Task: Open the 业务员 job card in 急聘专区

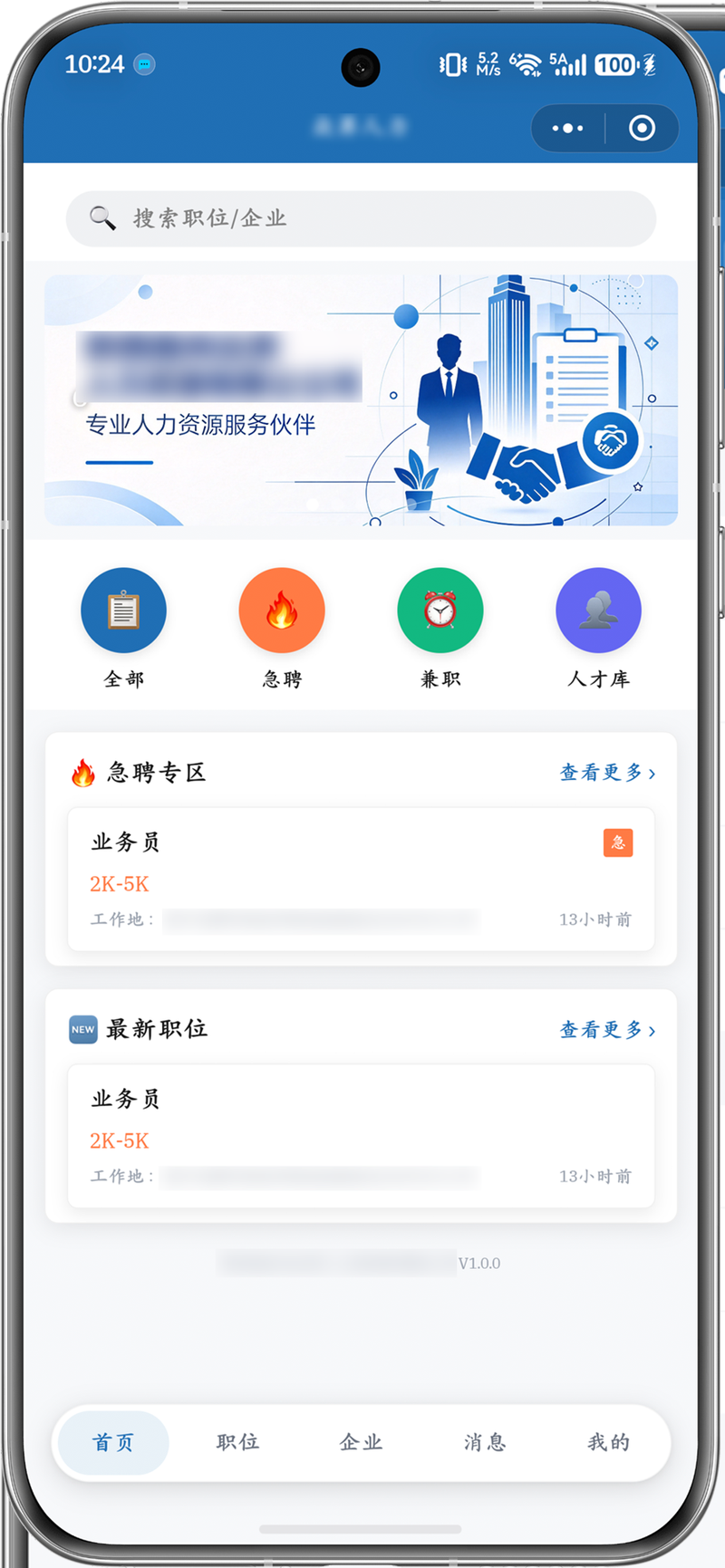Action: pyautogui.click(x=361, y=879)
